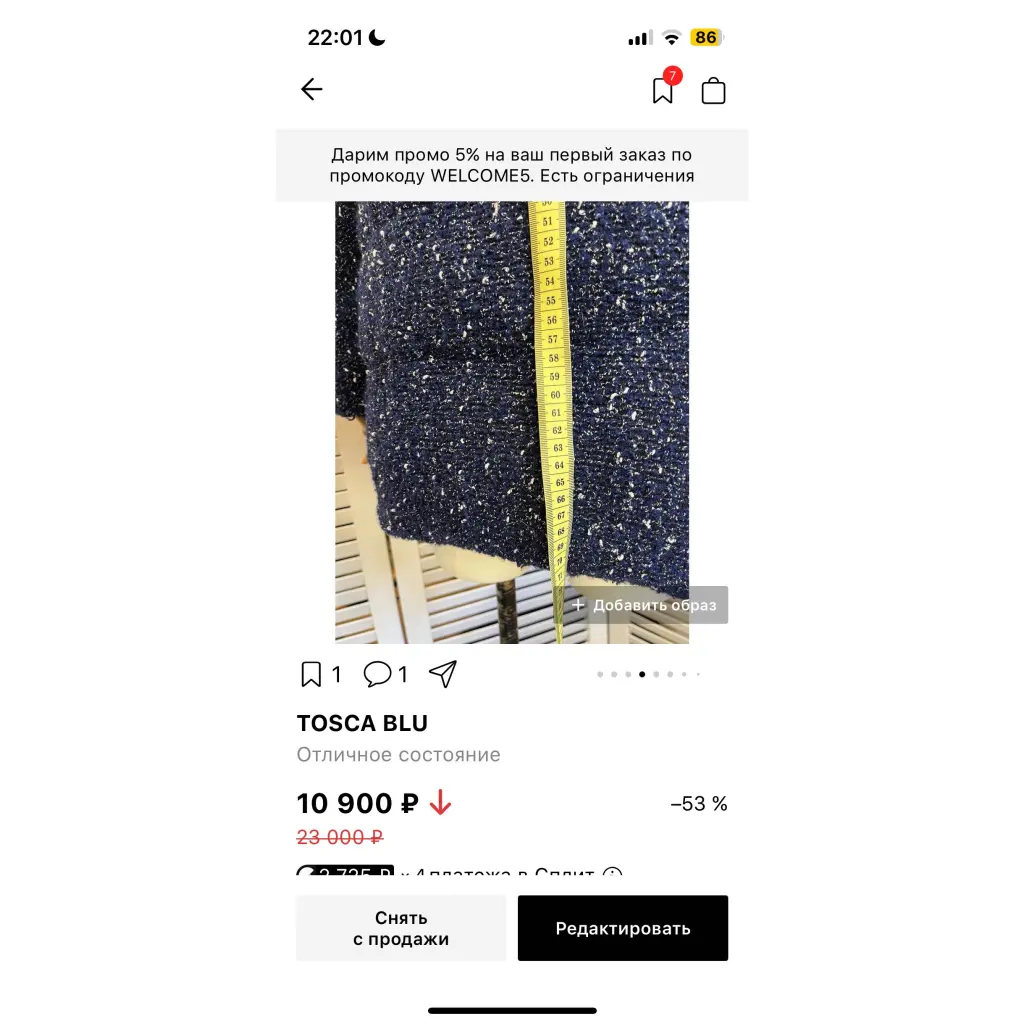Image resolution: width=1024 pixels, height=1024 pixels.
Task: Open Split payment info icon
Action: click(612, 872)
